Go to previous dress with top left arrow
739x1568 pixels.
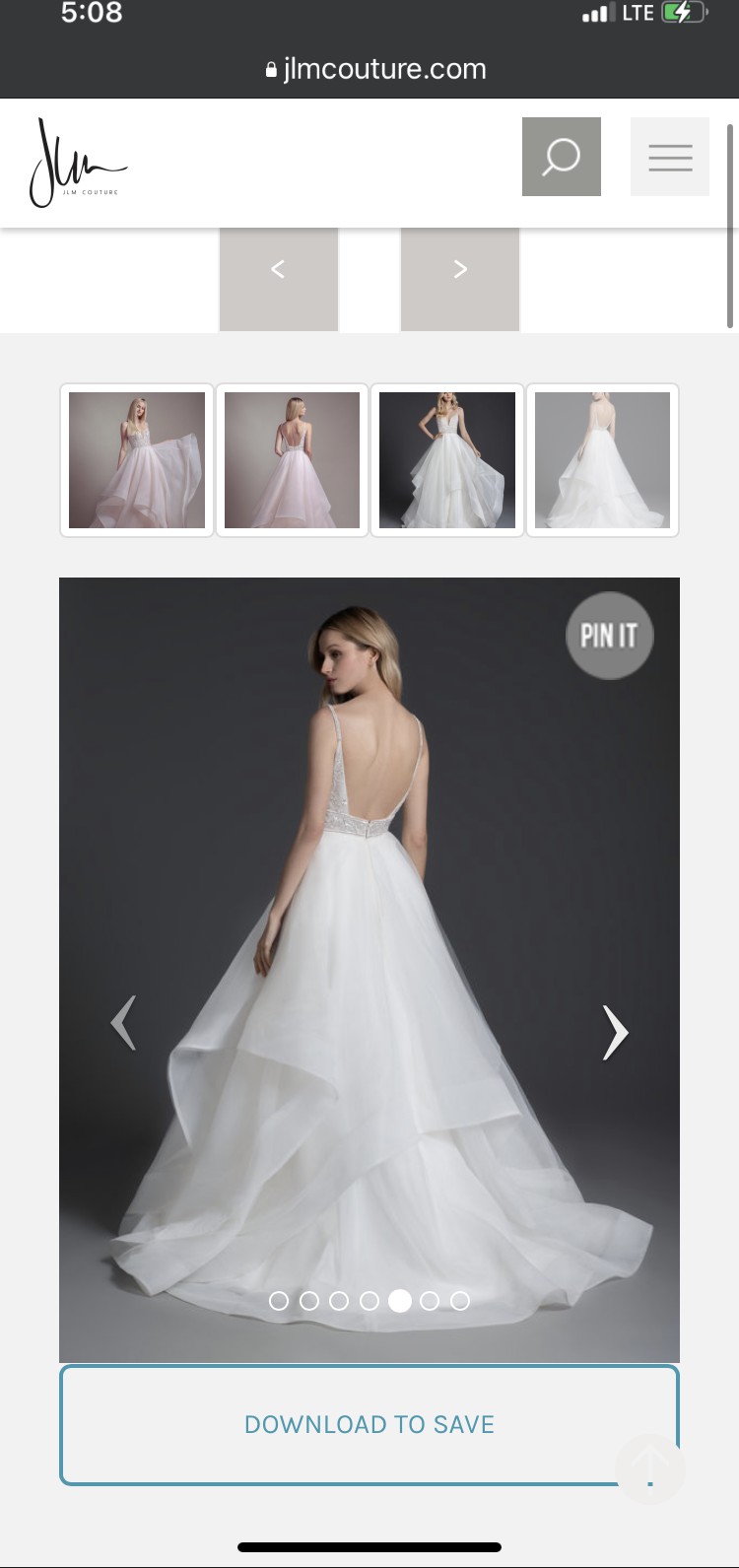tap(278, 270)
